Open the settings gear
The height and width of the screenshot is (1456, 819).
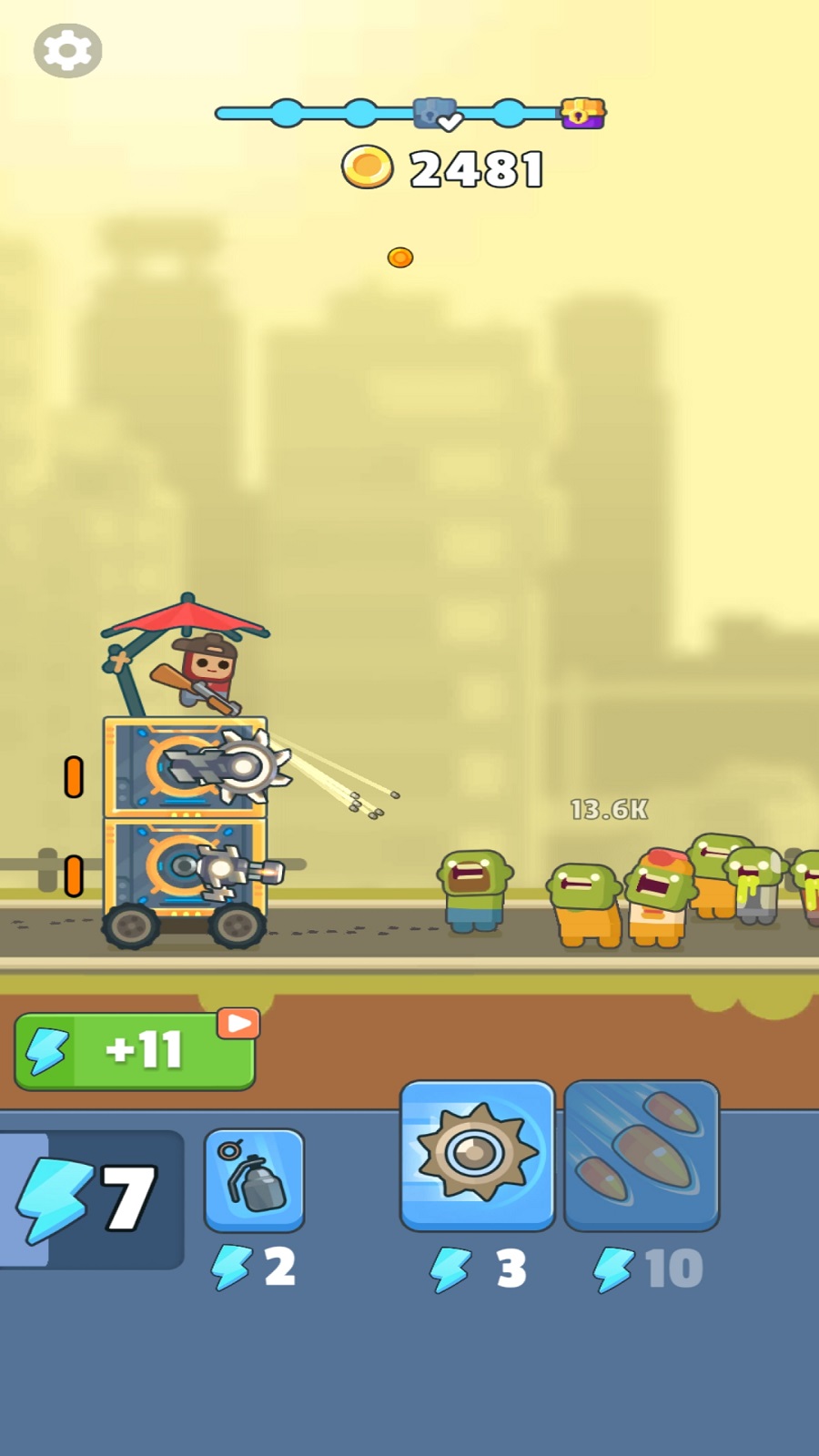click(67, 51)
